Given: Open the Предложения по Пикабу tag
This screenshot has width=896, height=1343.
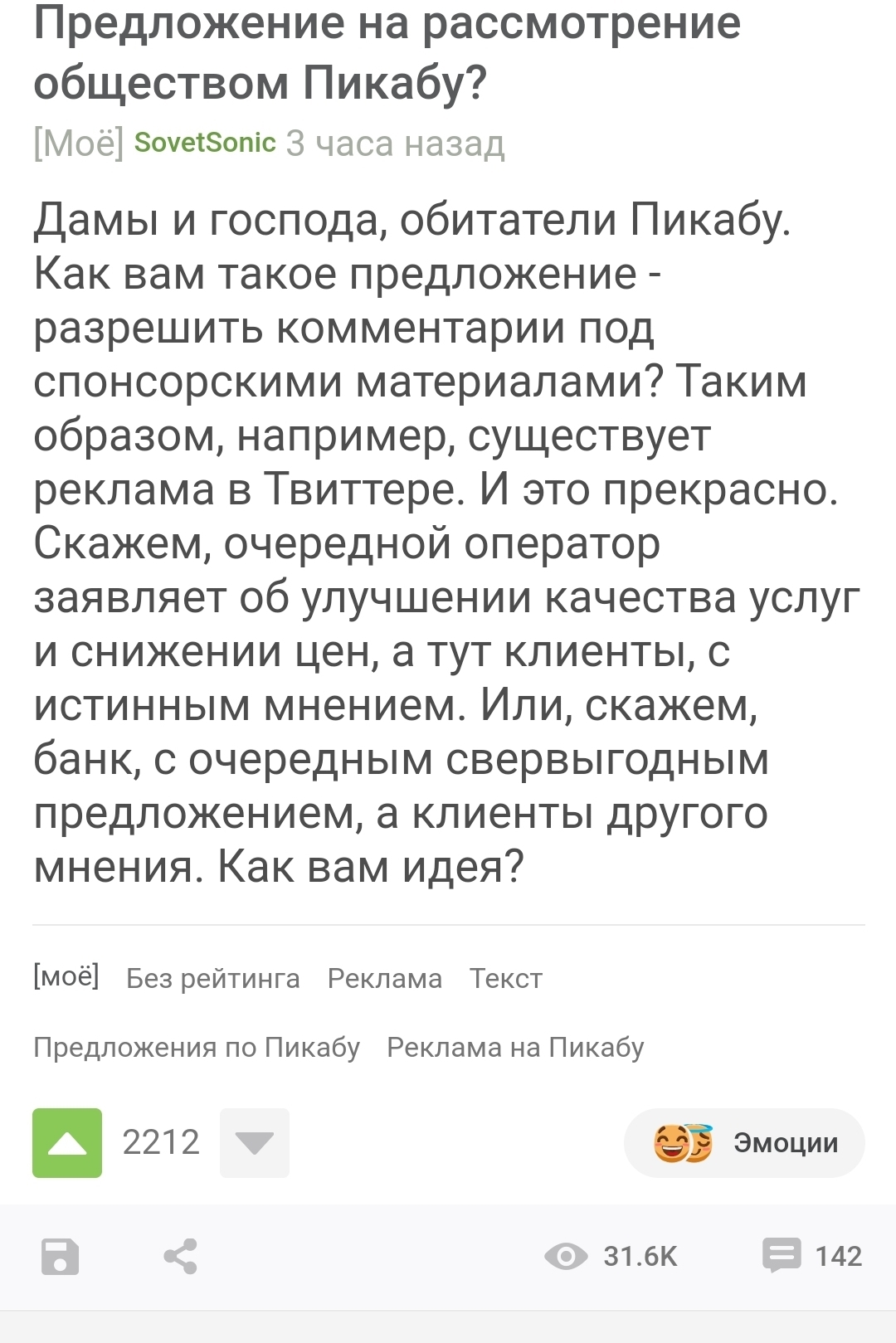Looking at the screenshot, I should tap(197, 1047).
